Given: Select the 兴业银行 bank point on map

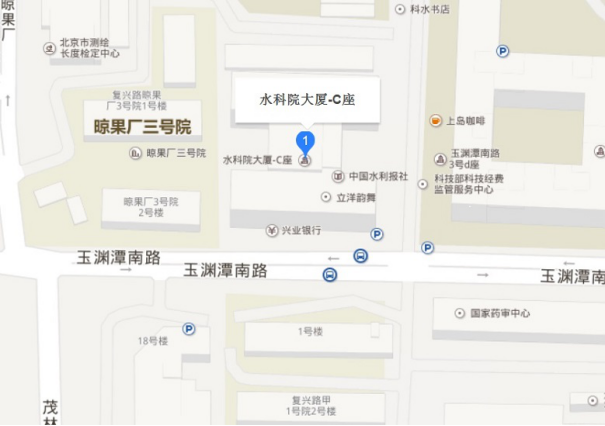Looking at the screenshot, I should pyautogui.click(x=271, y=231).
